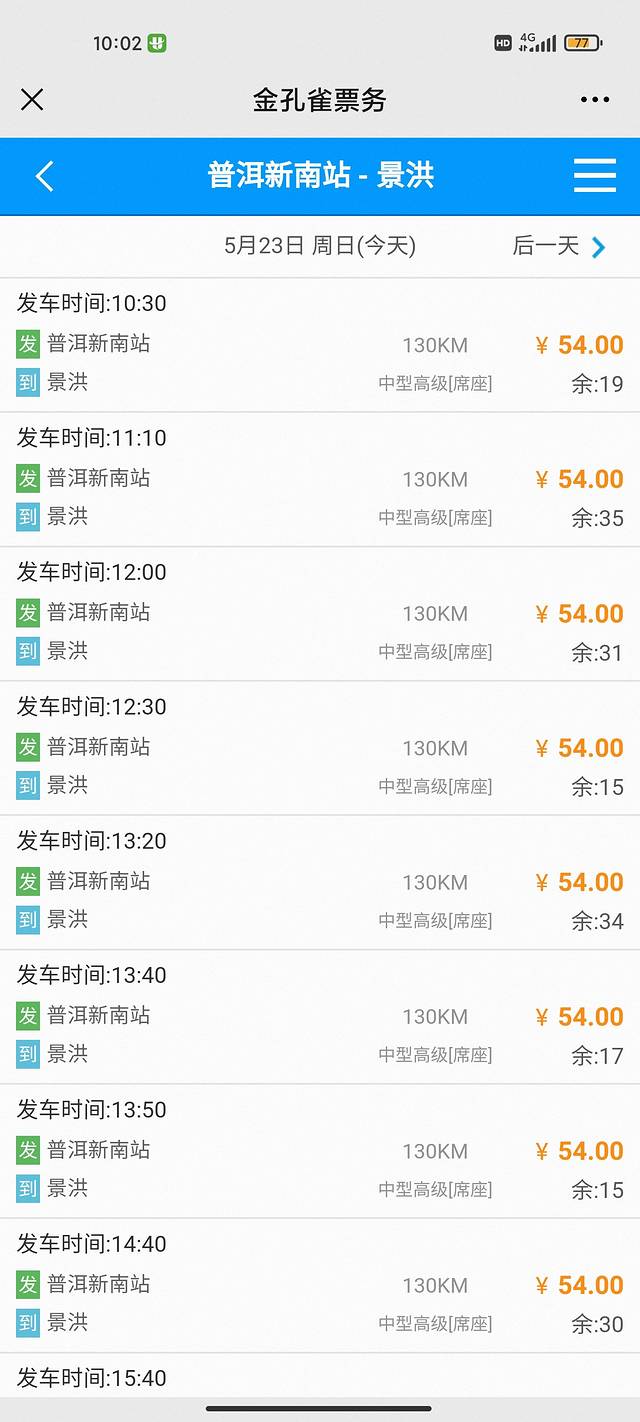
Task: Switch to the next day with 后一天
Action: 560,246
